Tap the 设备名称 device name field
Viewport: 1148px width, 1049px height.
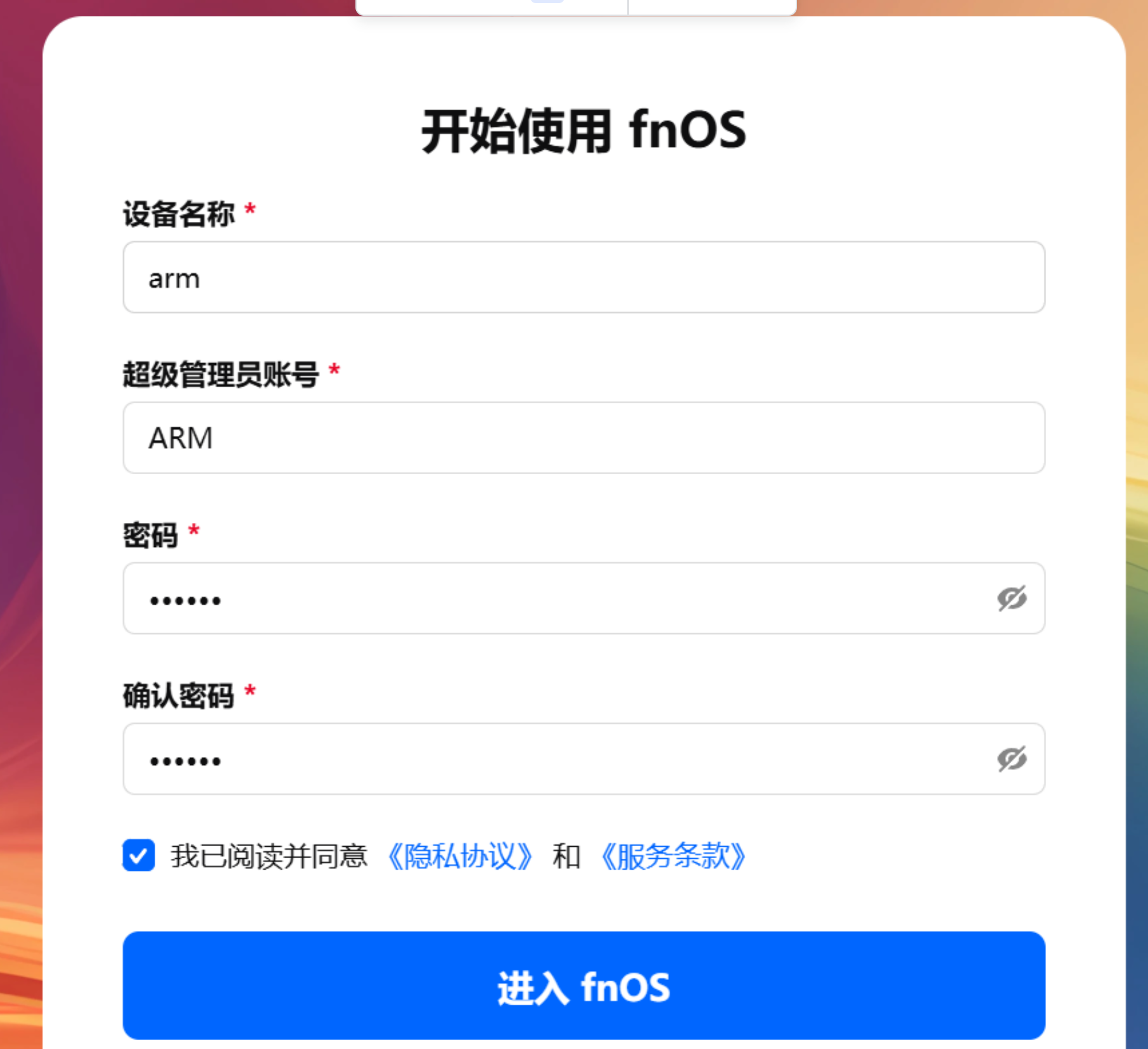click(583, 278)
